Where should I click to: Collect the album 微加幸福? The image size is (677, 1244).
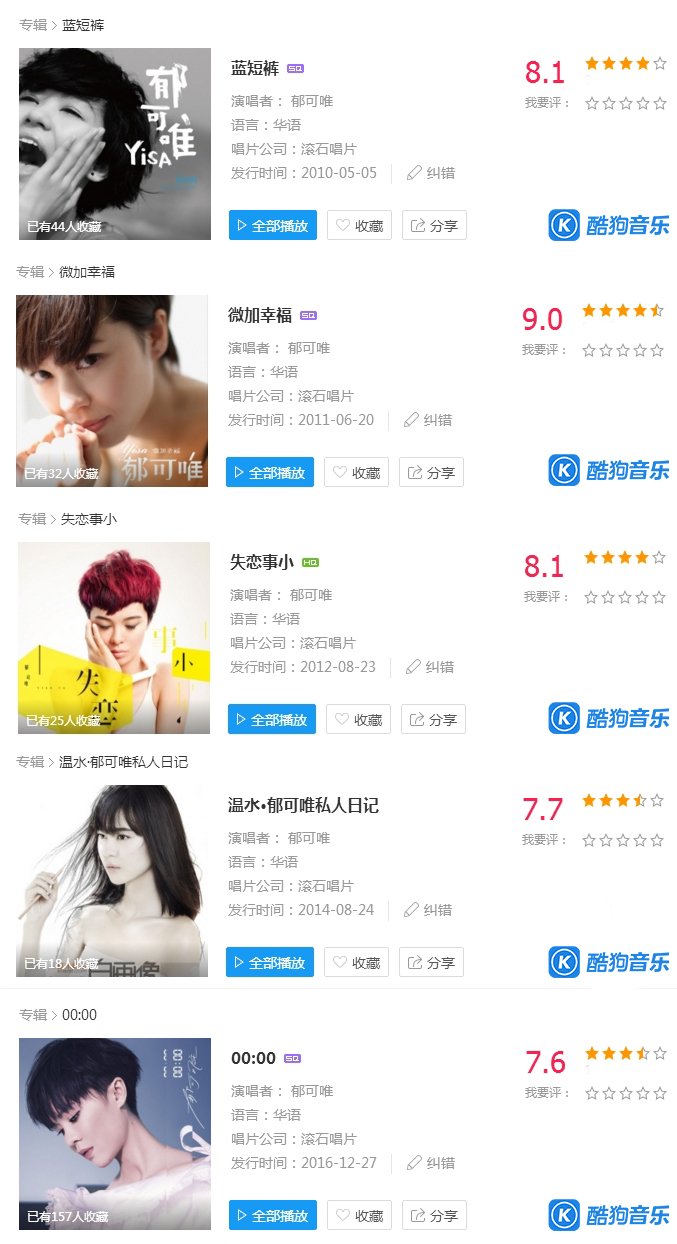pos(356,472)
